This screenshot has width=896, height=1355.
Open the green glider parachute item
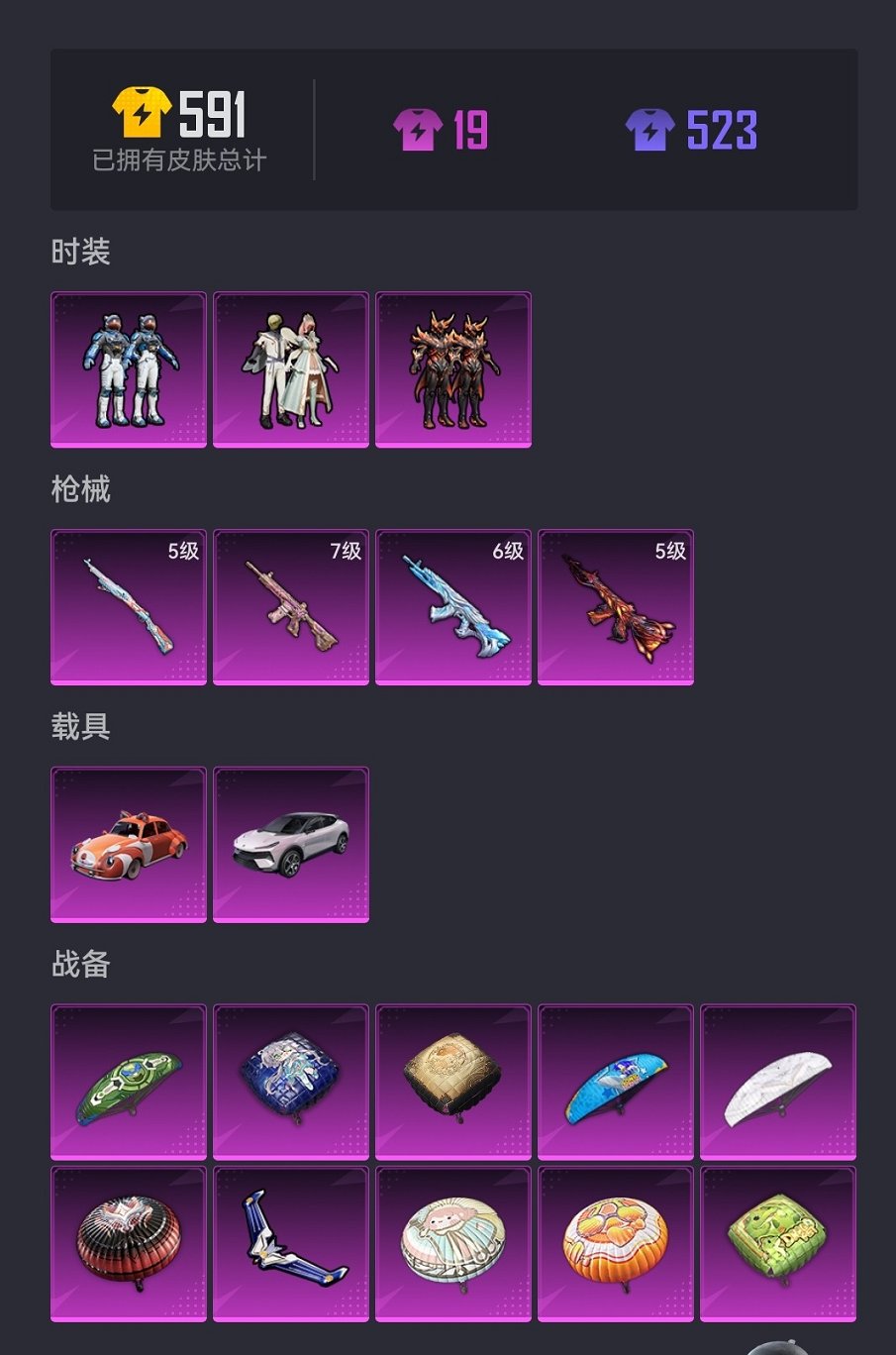pyautogui.click(x=129, y=1083)
